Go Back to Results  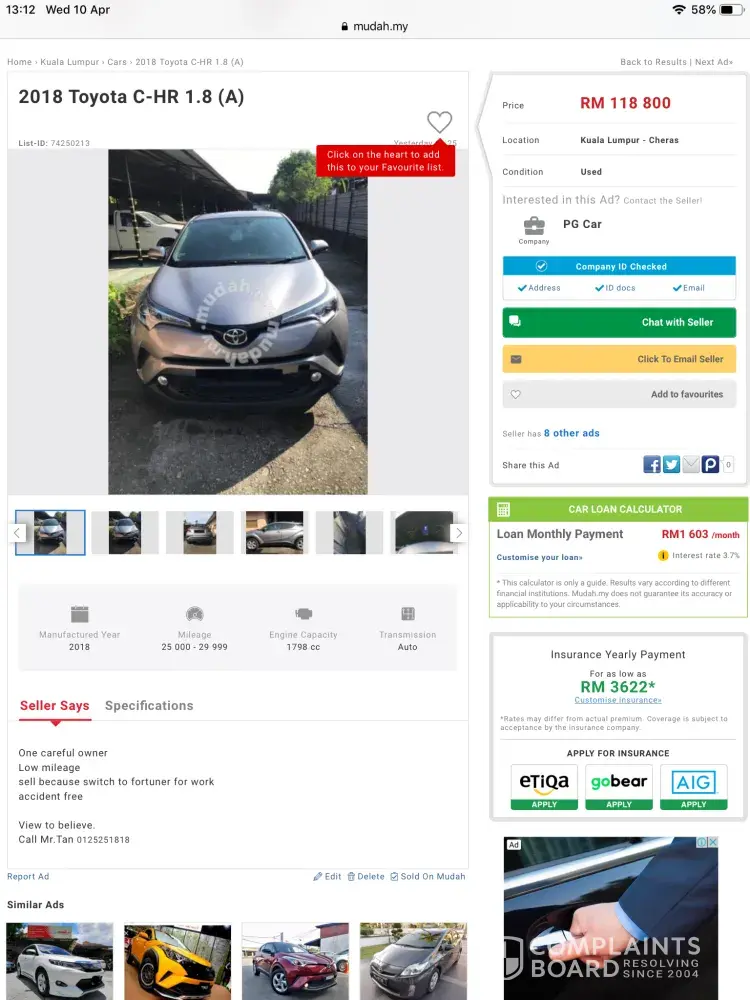(x=653, y=62)
